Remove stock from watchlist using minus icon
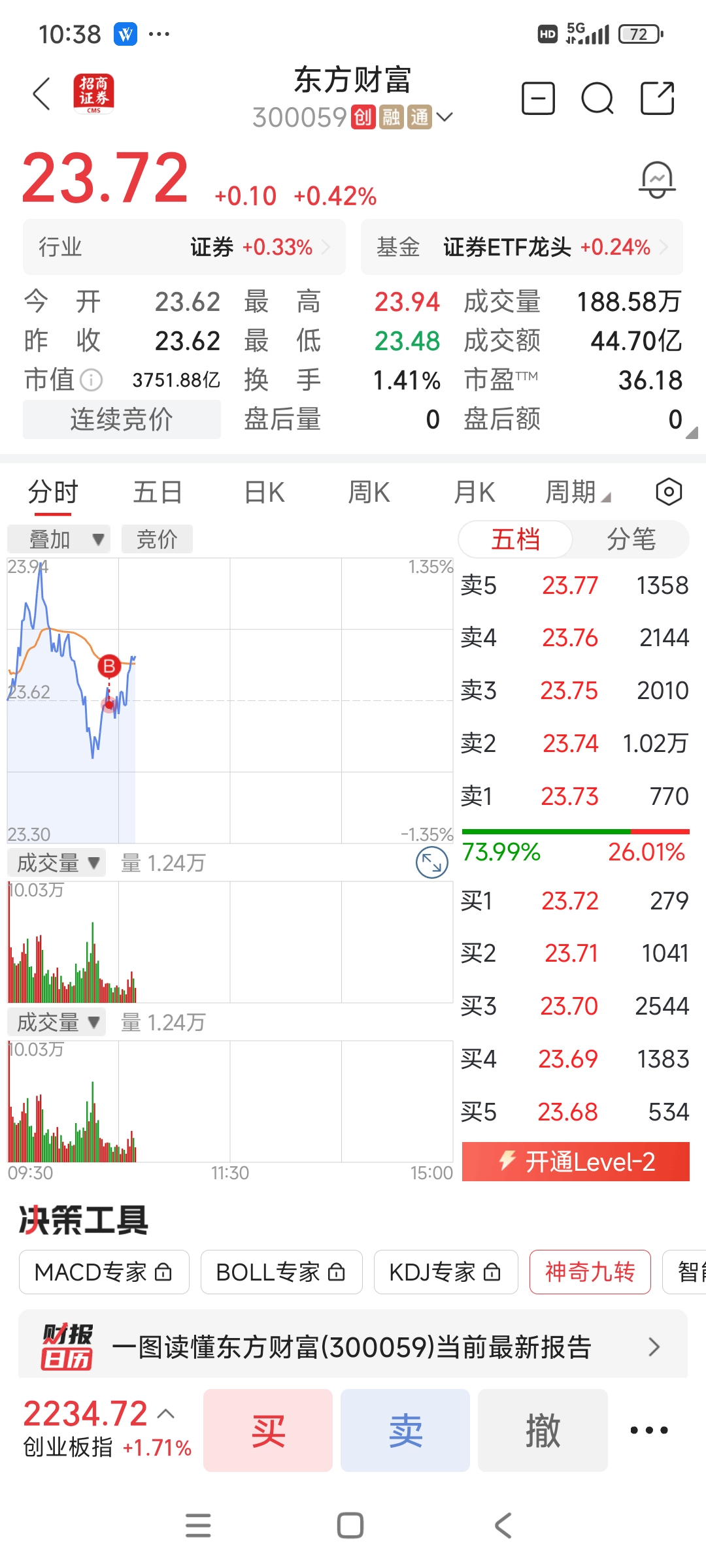Viewport: 706px width, 1568px height. [538, 99]
